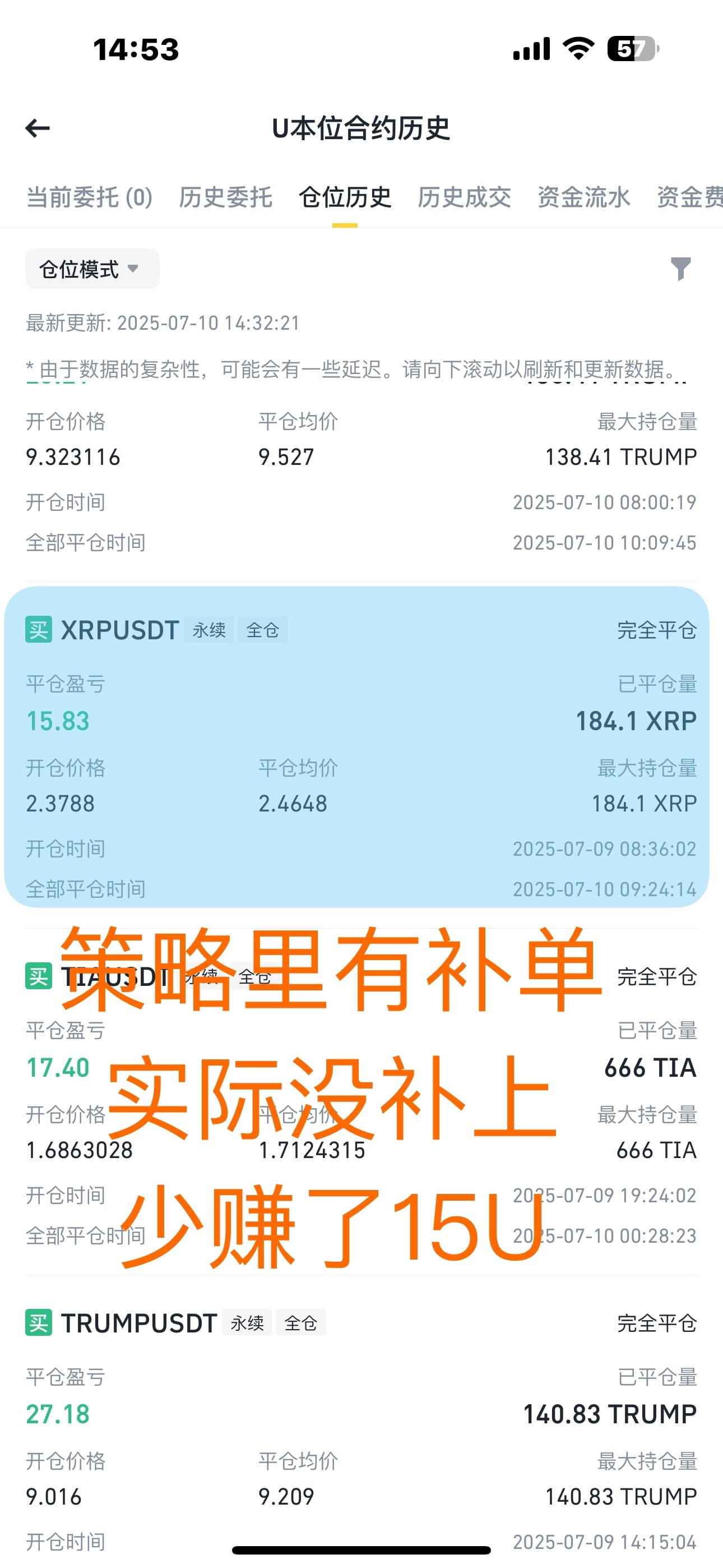Switch to 当前委托 (0) tab
This screenshot has height=1568, width=723.
point(90,197)
